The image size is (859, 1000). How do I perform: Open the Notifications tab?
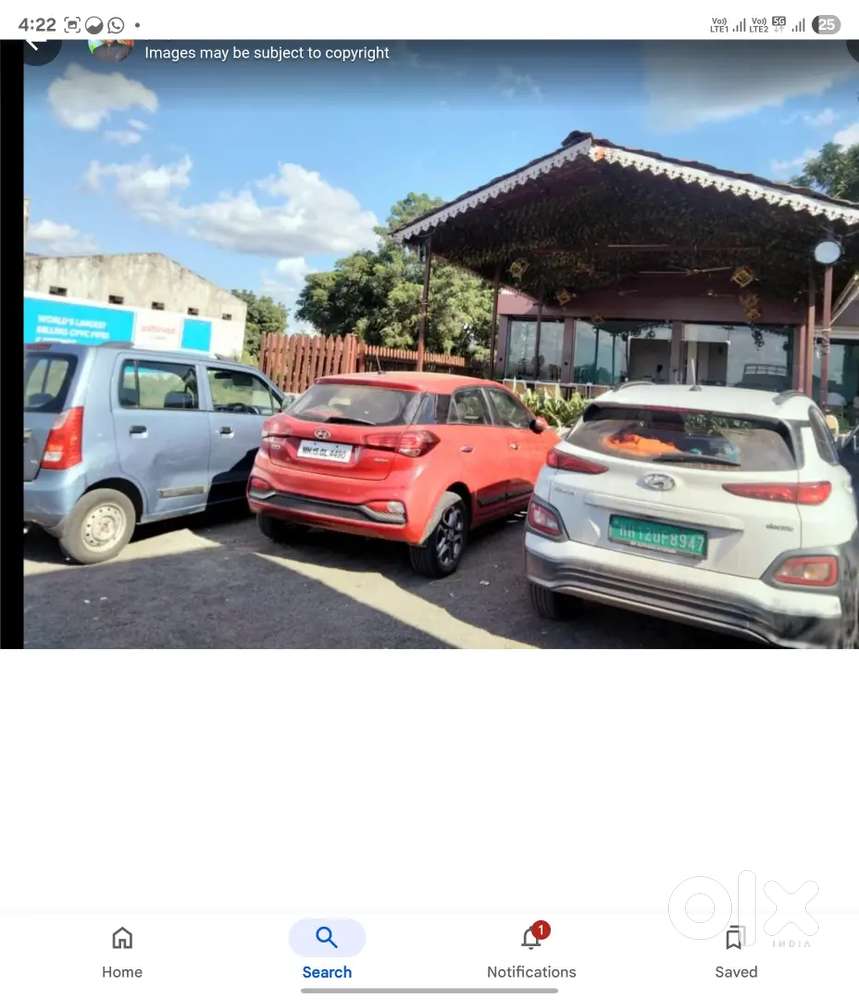click(531, 951)
